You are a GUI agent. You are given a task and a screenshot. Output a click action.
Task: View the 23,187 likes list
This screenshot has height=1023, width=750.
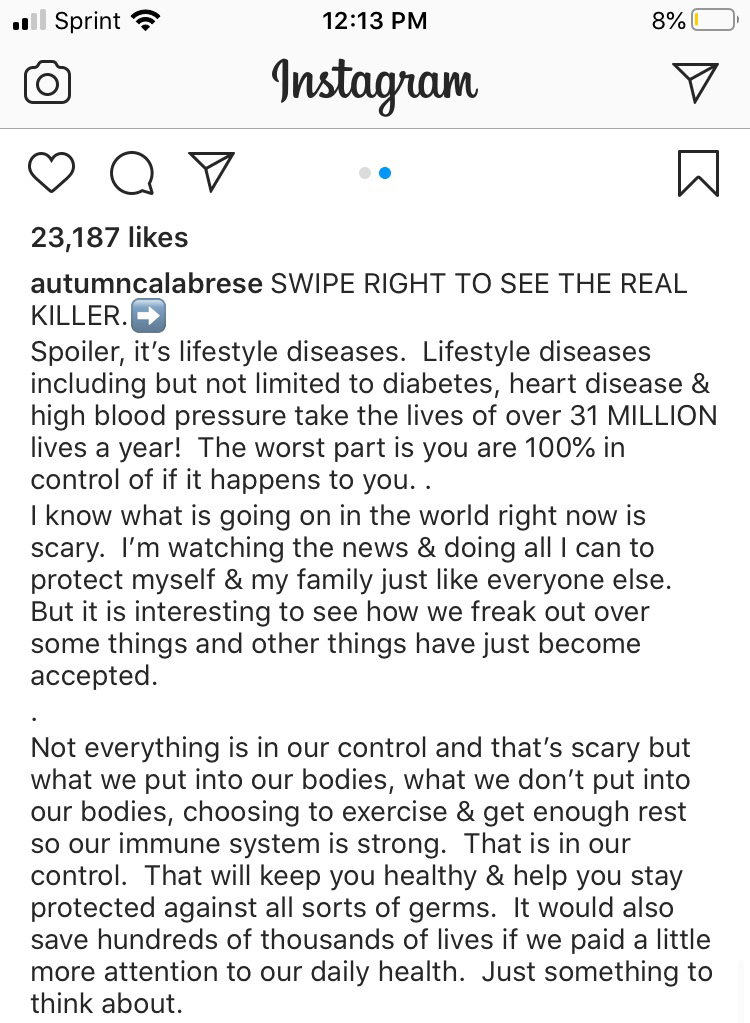click(109, 237)
